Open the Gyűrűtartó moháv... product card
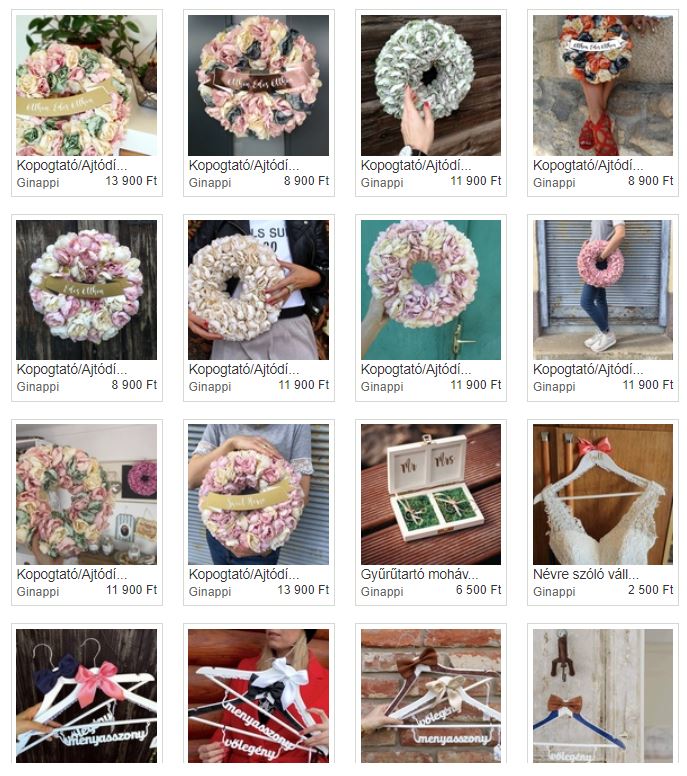 430,495
